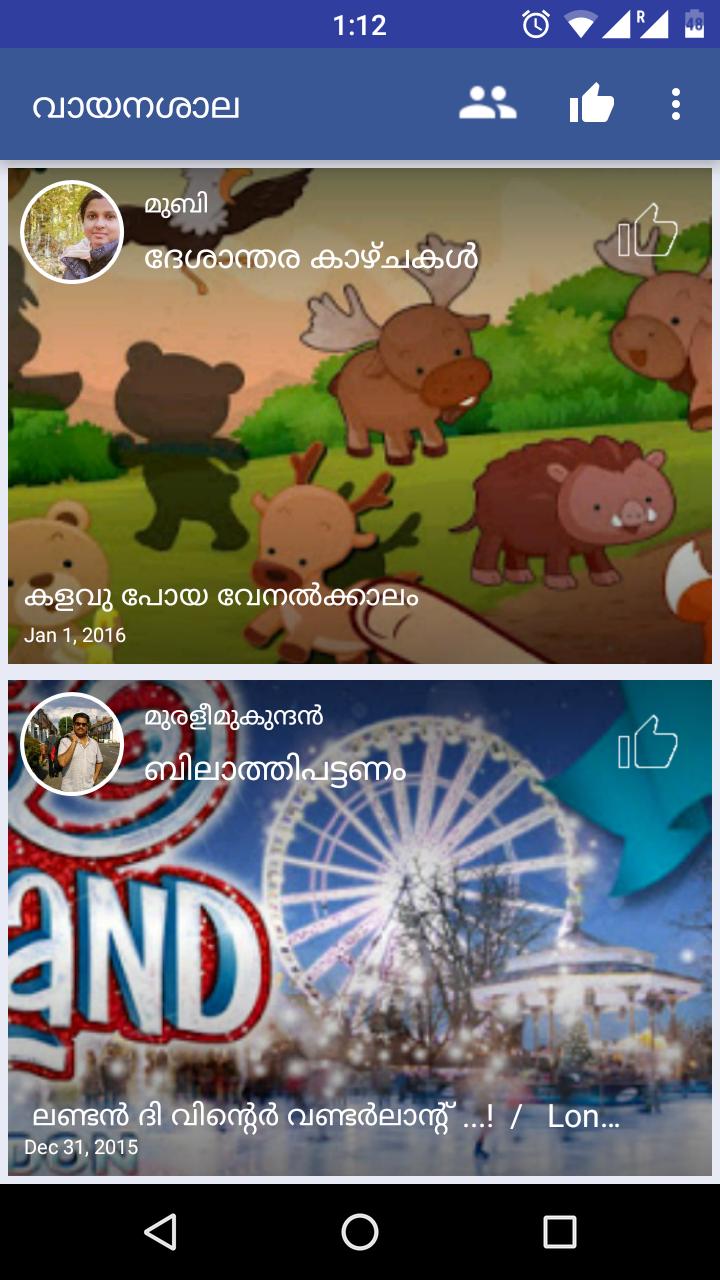720x1280 pixels.
Task: Return to the home screen
Action: pos(360,1232)
